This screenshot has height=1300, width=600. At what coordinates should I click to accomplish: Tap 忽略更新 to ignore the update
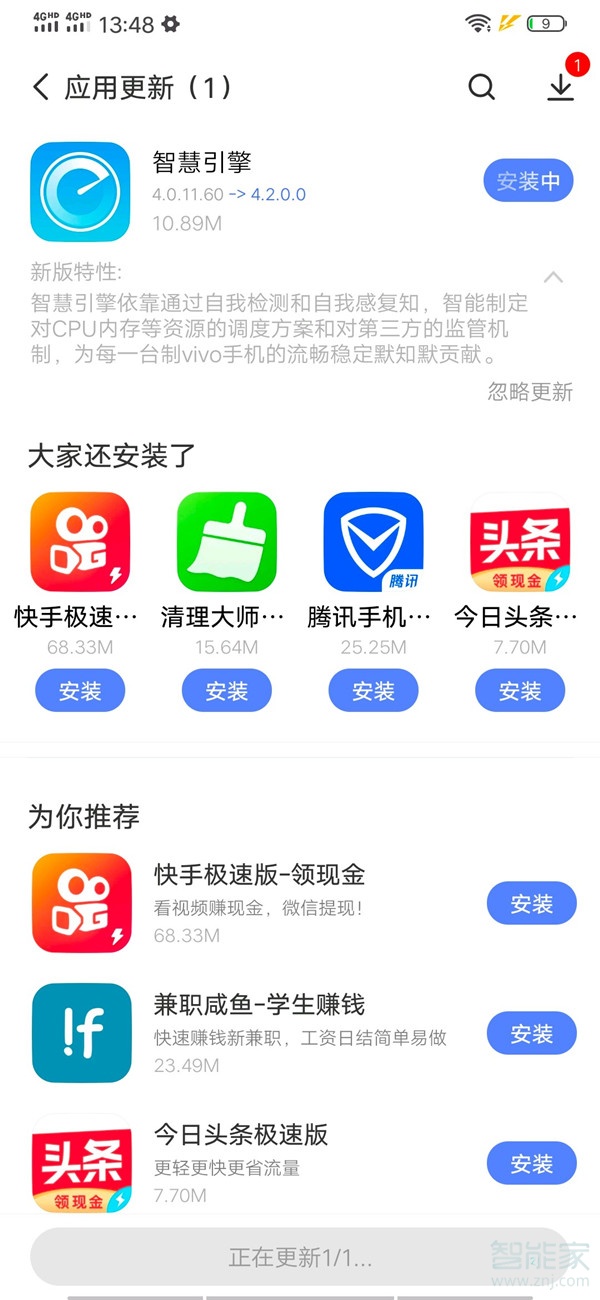pyautogui.click(x=530, y=391)
